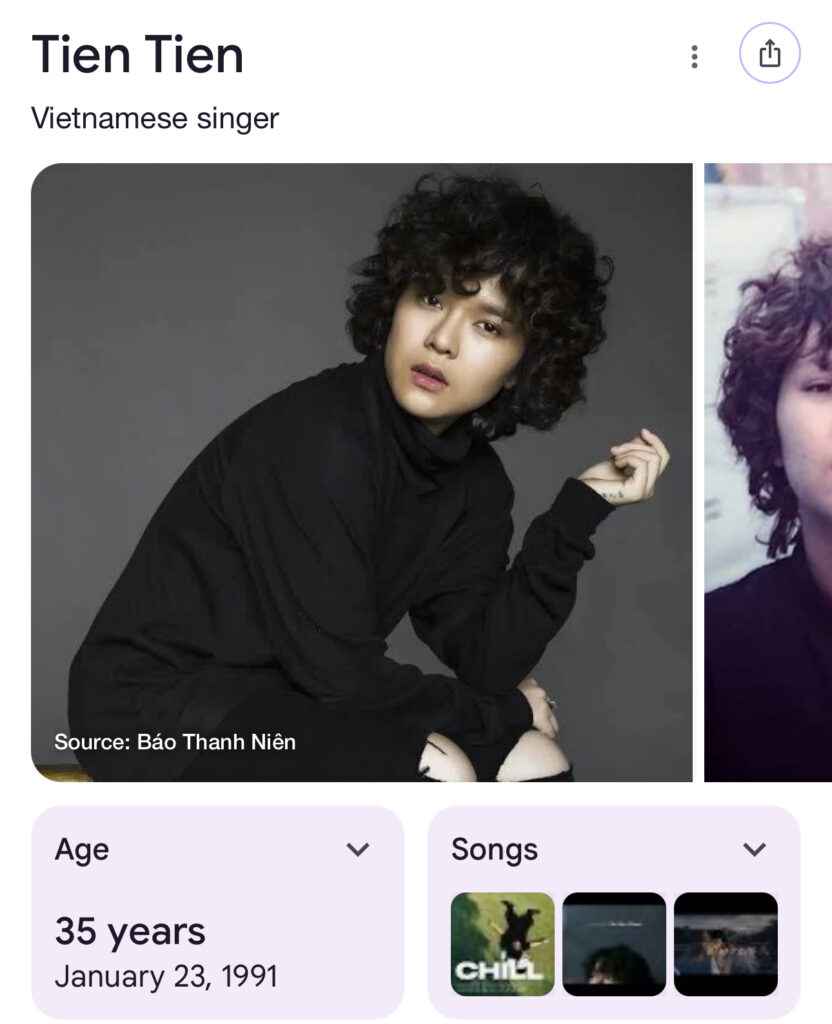Open the main photo from Báo Thanh Niên
The height and width of the screenshot is (1024, 832).
[x=361, y=472]
